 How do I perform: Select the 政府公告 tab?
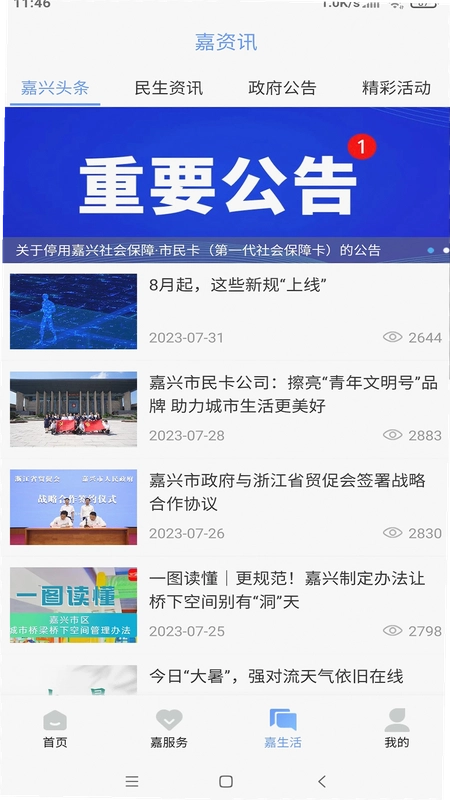pos(282,88)
